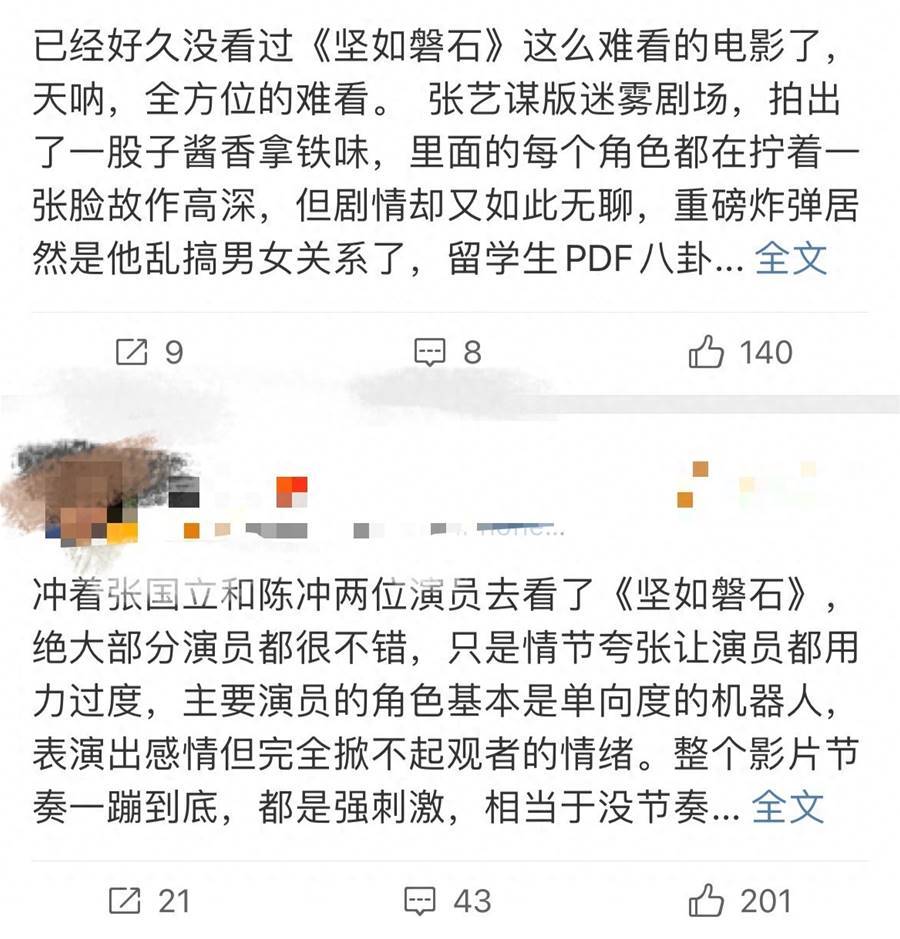Expand full text of the 冲着张国立和陈冲 post
The height and width of the screenshot is (939, 900).
point(787,806)
